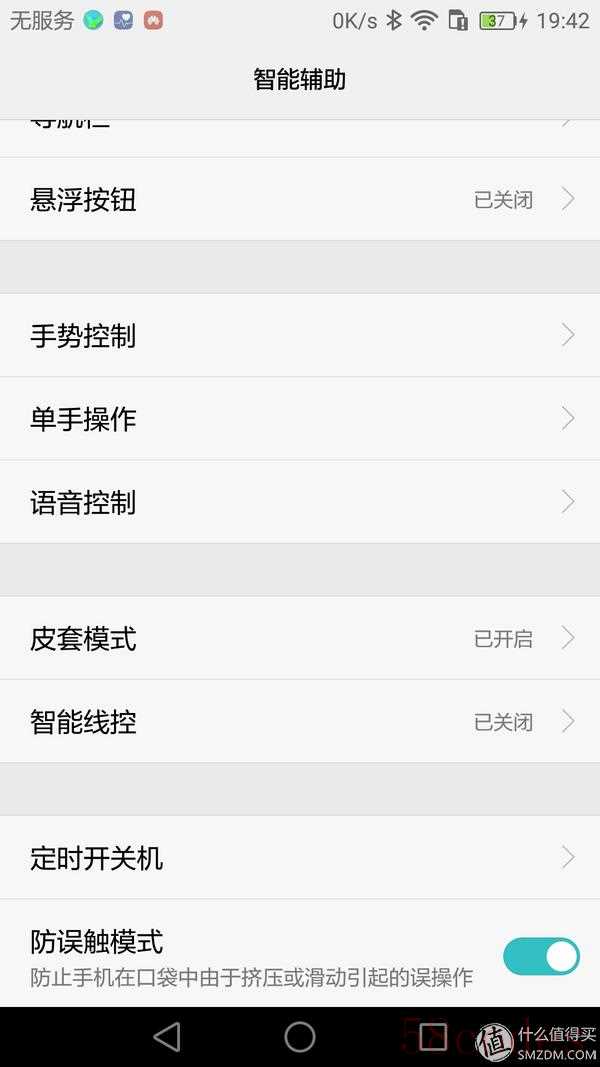Tap the system back button

pos(167,1037)
